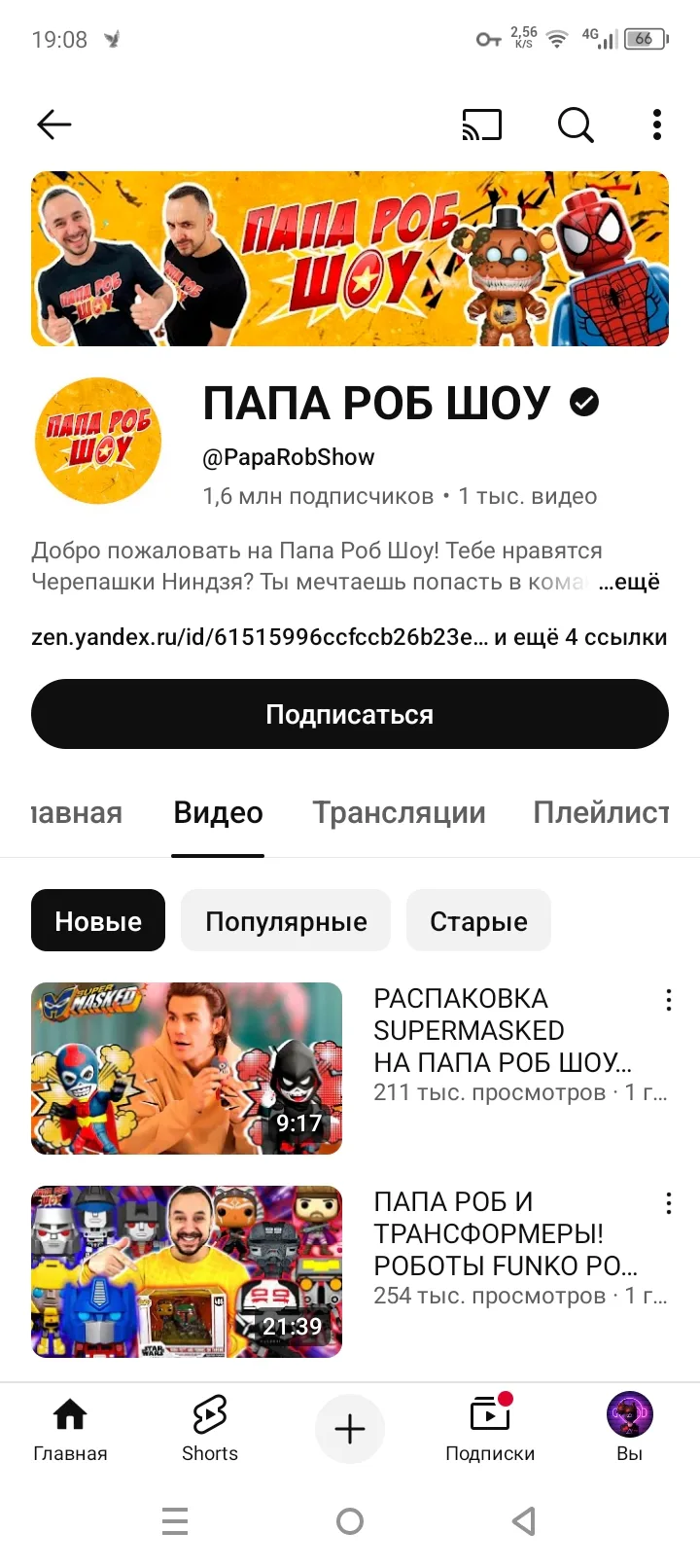
Task: Select the Старые filter chip
Action: 478,920
